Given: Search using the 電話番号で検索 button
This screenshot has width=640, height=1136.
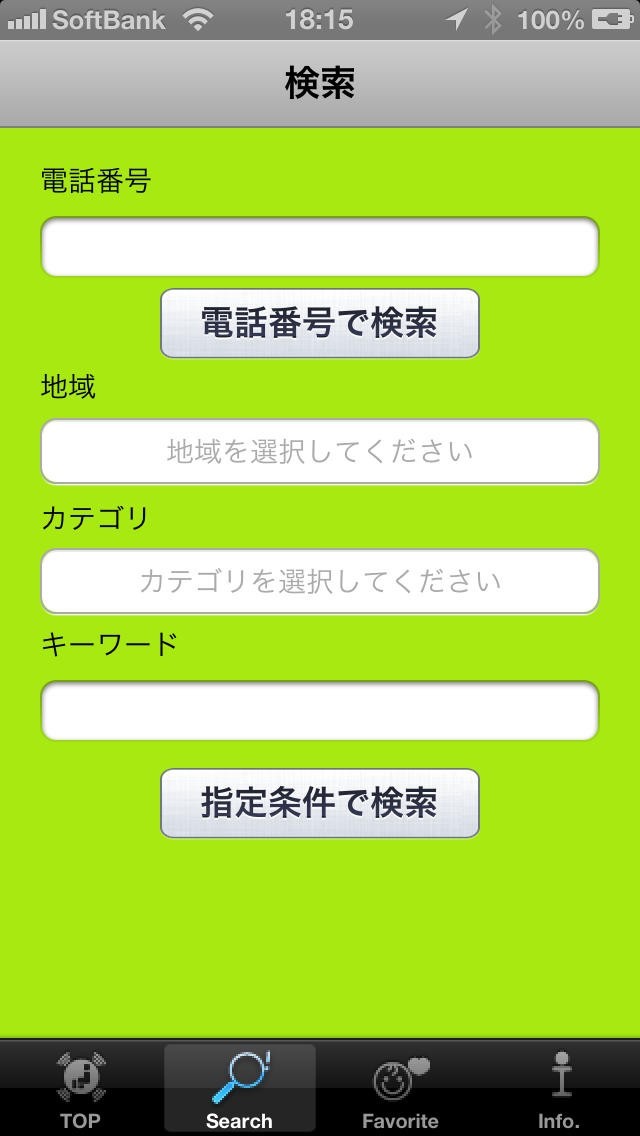Looking at the screenshot, I should pos(320,323).
